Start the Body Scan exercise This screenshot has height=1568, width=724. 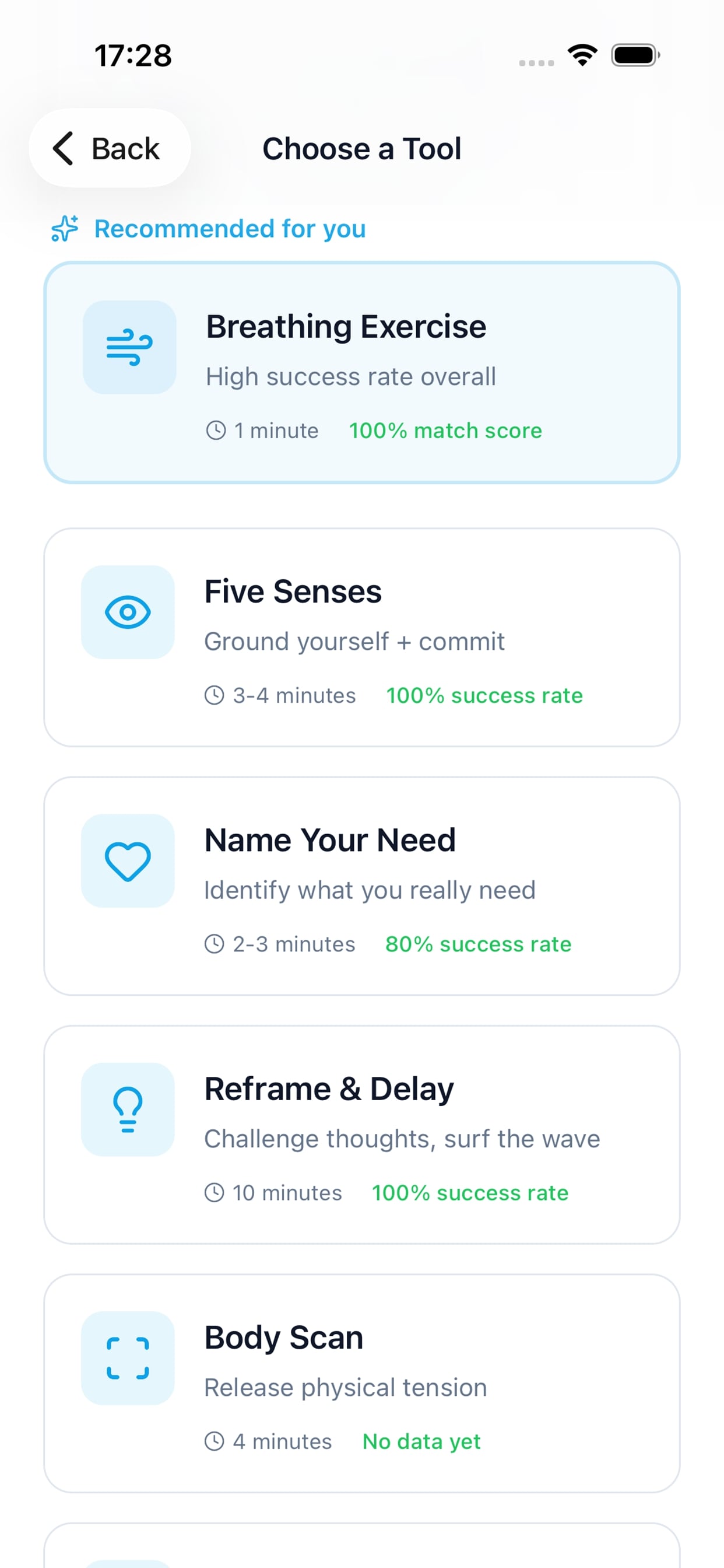pyautogui.click(x=362, y=1384)
